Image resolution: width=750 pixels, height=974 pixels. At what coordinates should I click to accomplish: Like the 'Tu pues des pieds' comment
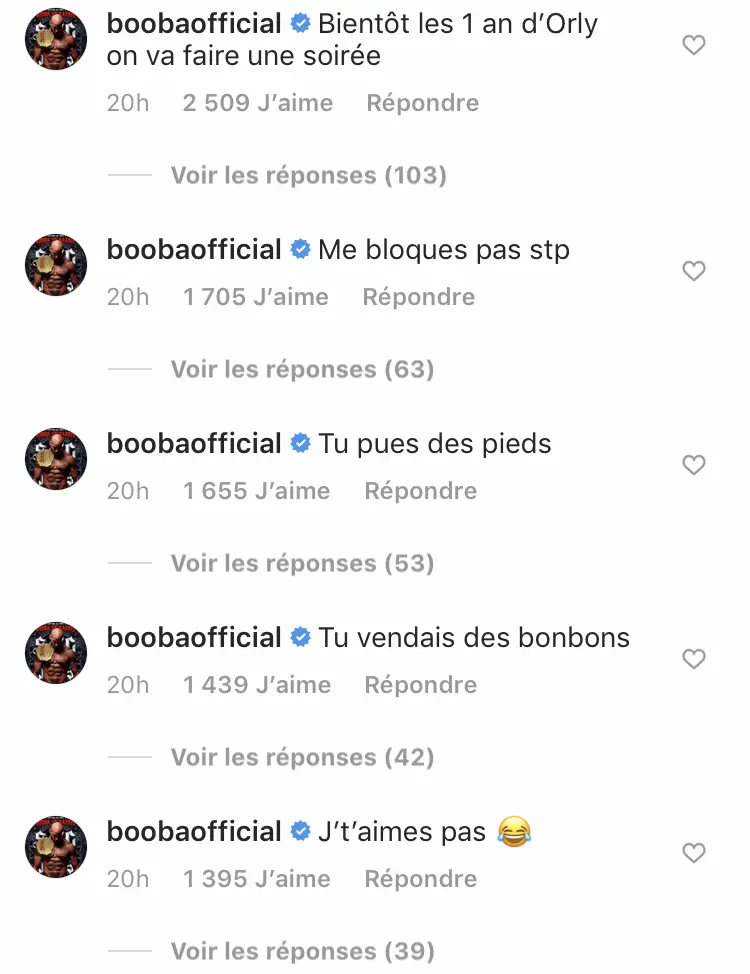[693, 465]
